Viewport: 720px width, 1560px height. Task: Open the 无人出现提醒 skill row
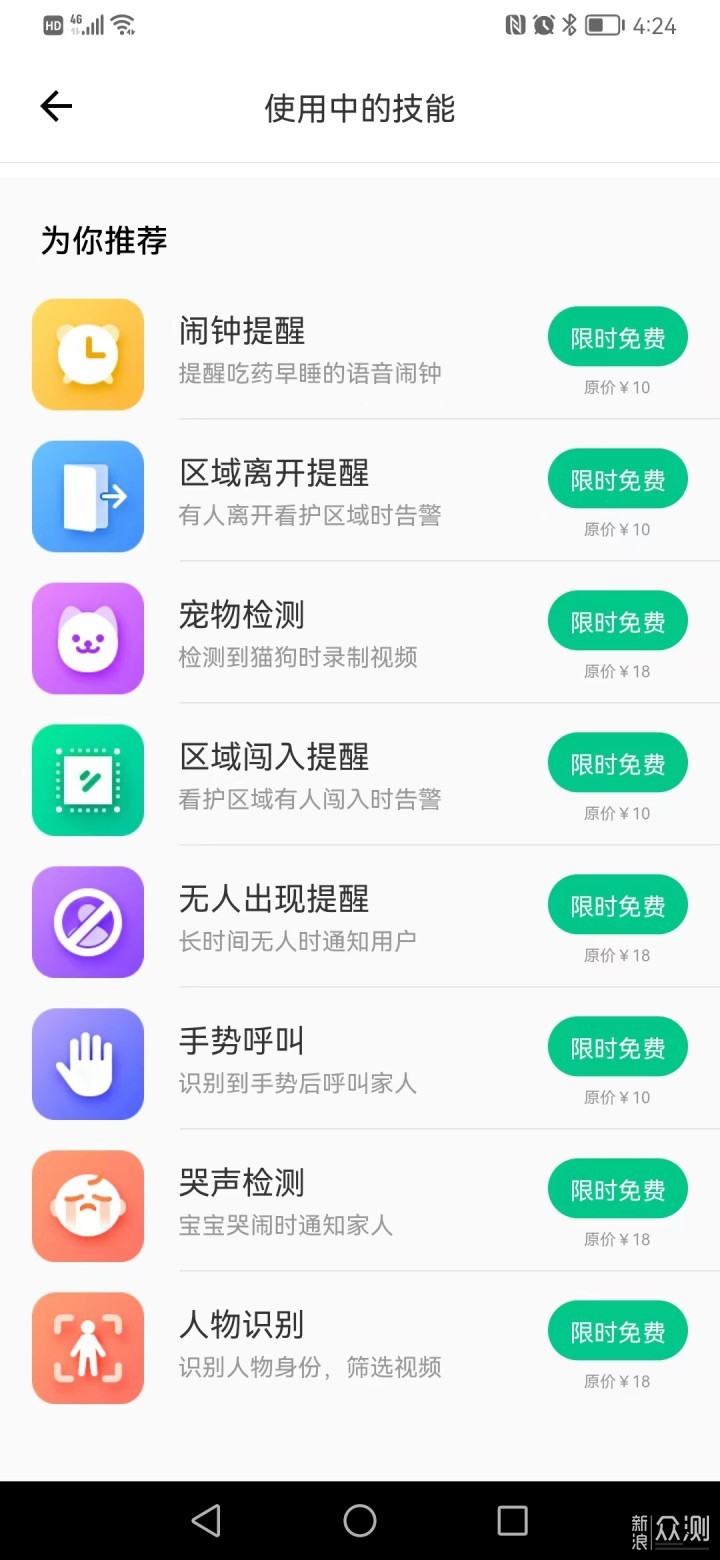[360, 922]
